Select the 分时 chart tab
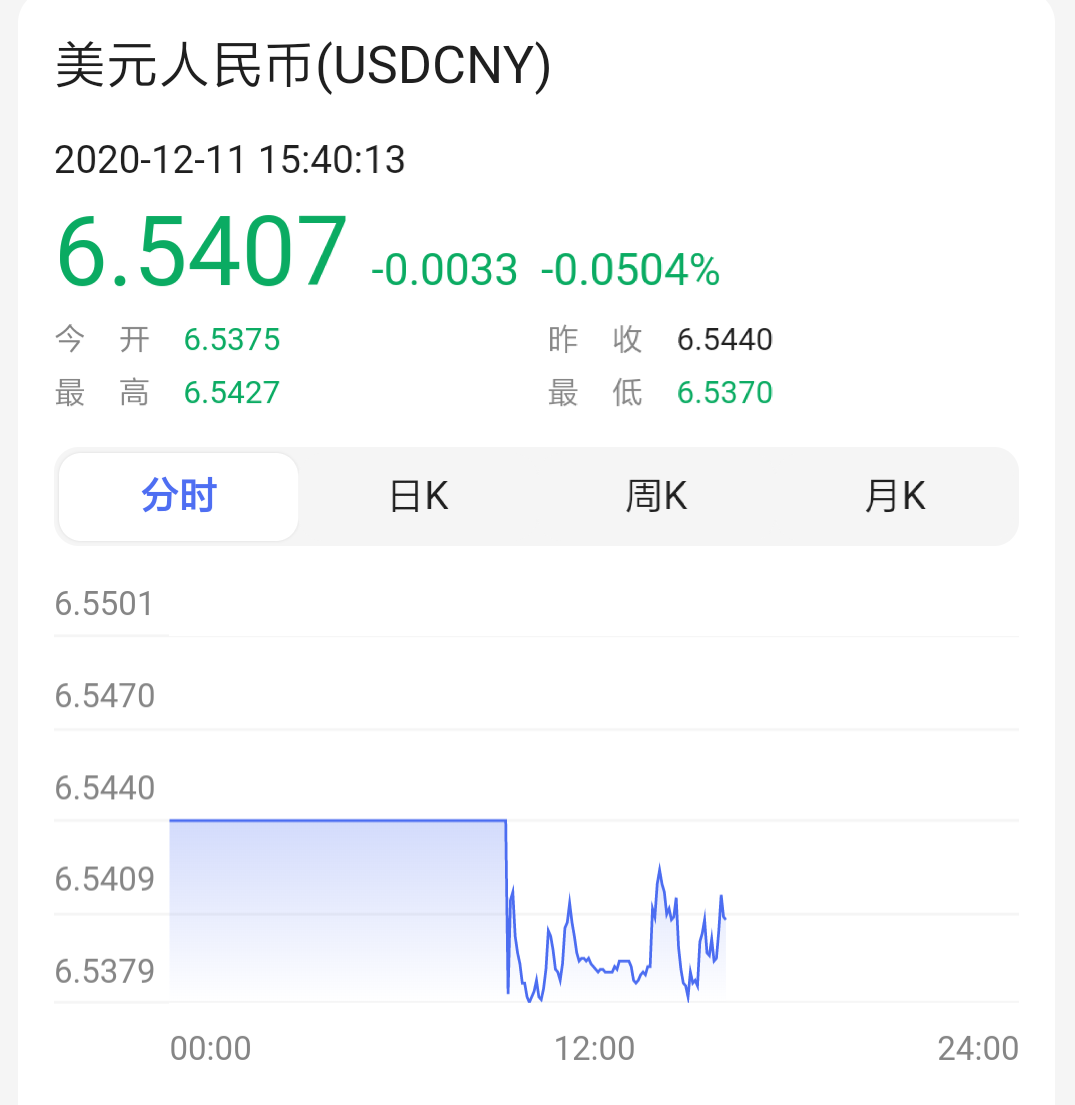The image size is (1075, 1105). pos(179,496)
